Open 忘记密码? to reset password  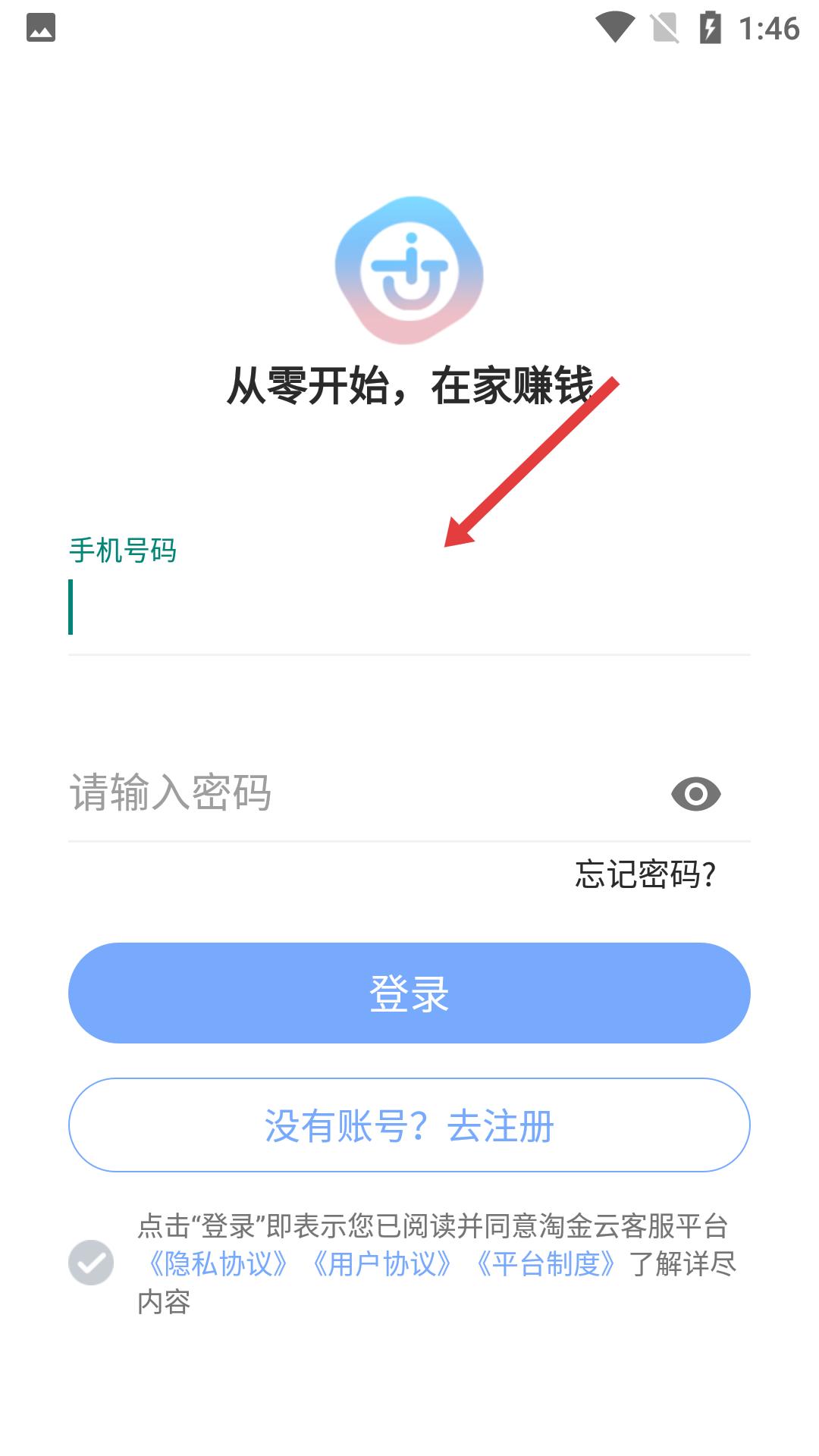[x=645, y=874]
